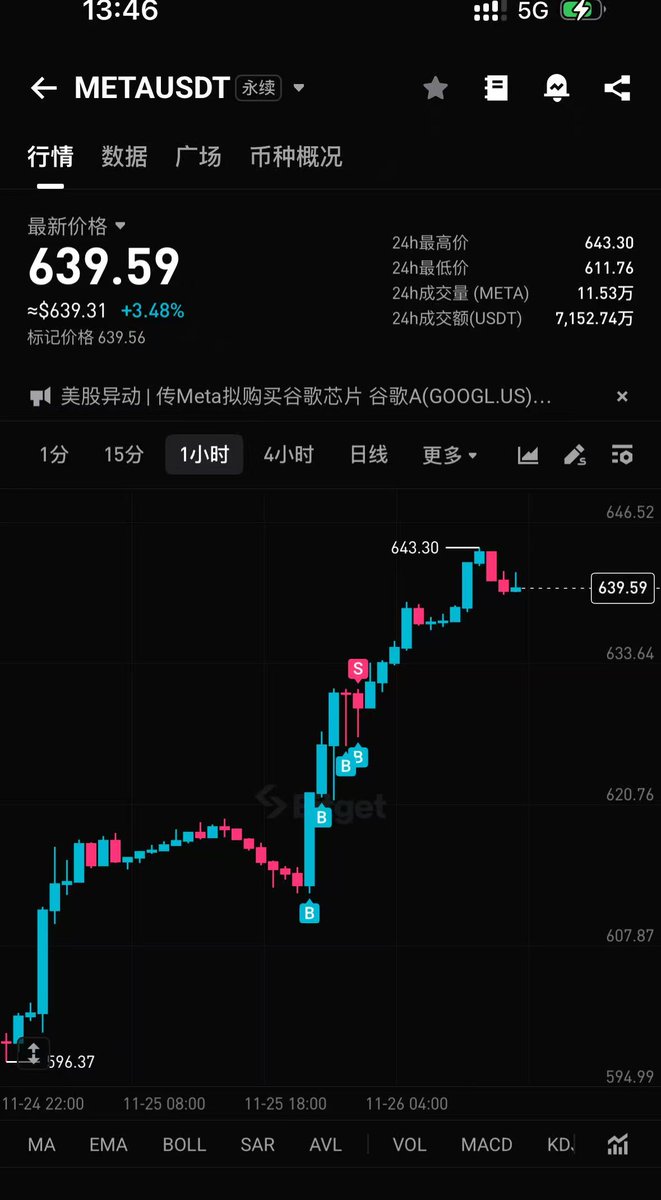
Task: Open the chart drawing tools pencil
Action: coord(575,455)
